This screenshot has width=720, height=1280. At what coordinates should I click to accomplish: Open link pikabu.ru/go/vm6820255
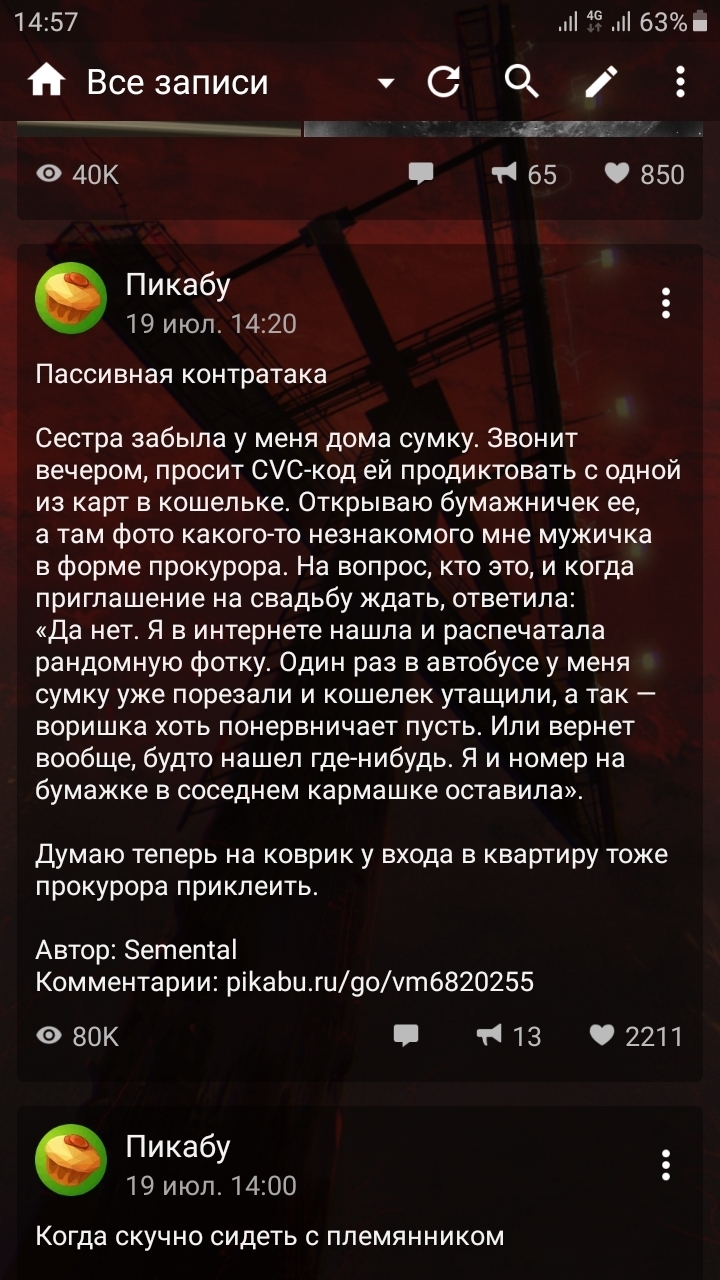380,982
